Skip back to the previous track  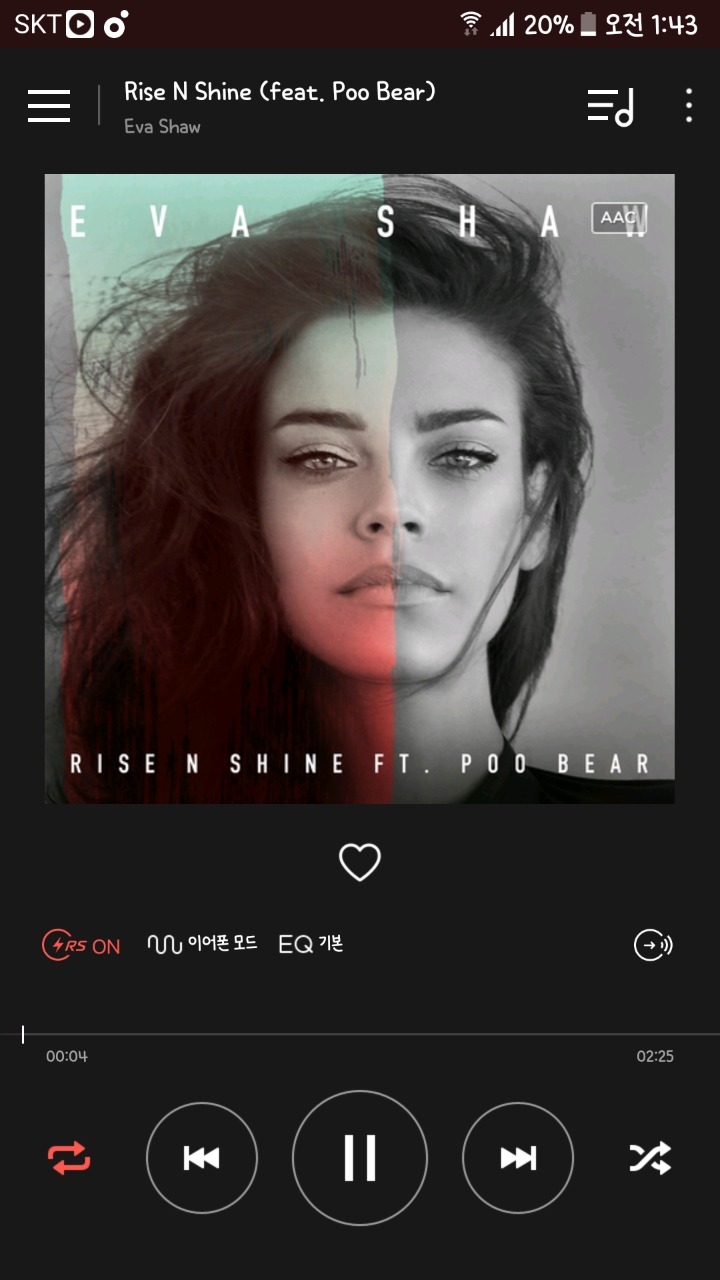(x=202, y=1158)
